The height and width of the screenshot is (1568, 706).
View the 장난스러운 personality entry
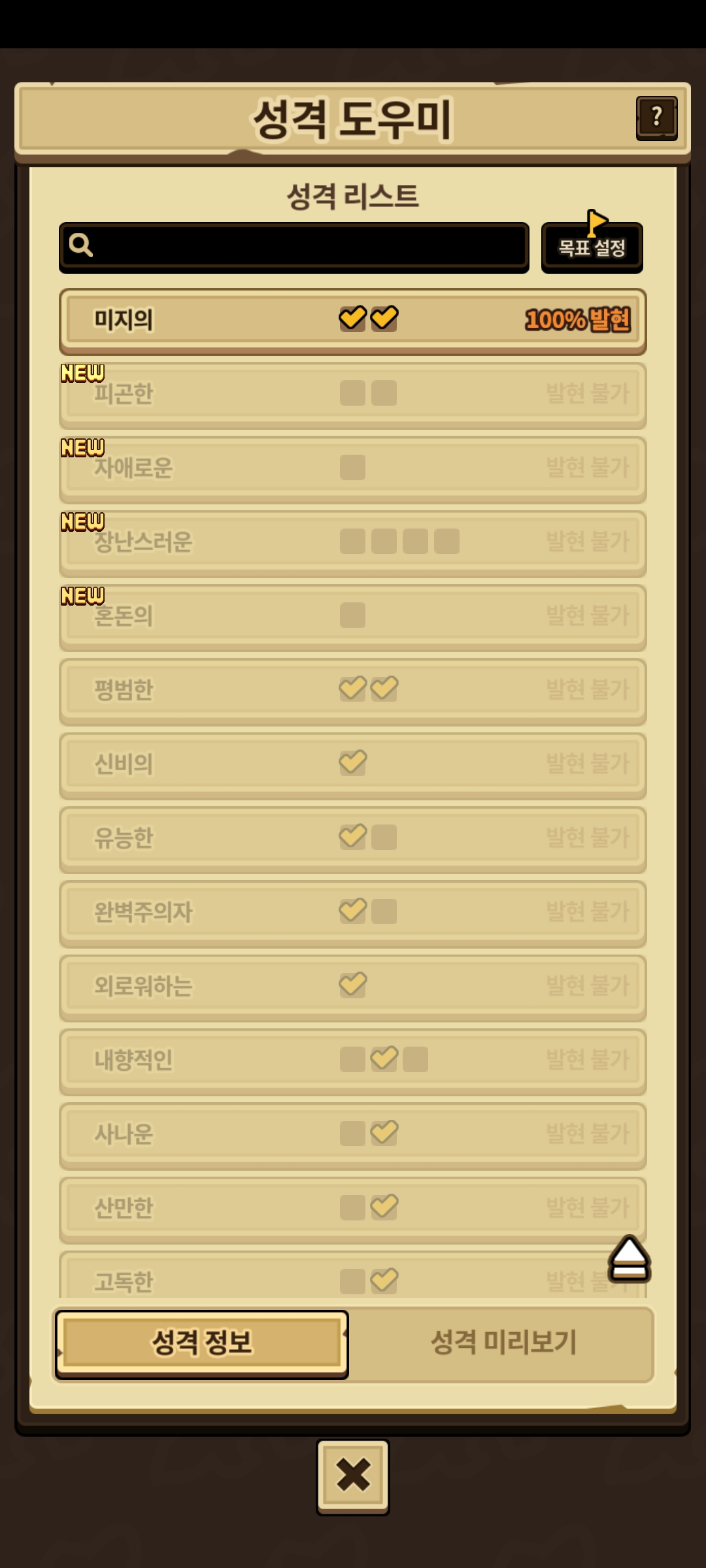[x=353, y=544]
